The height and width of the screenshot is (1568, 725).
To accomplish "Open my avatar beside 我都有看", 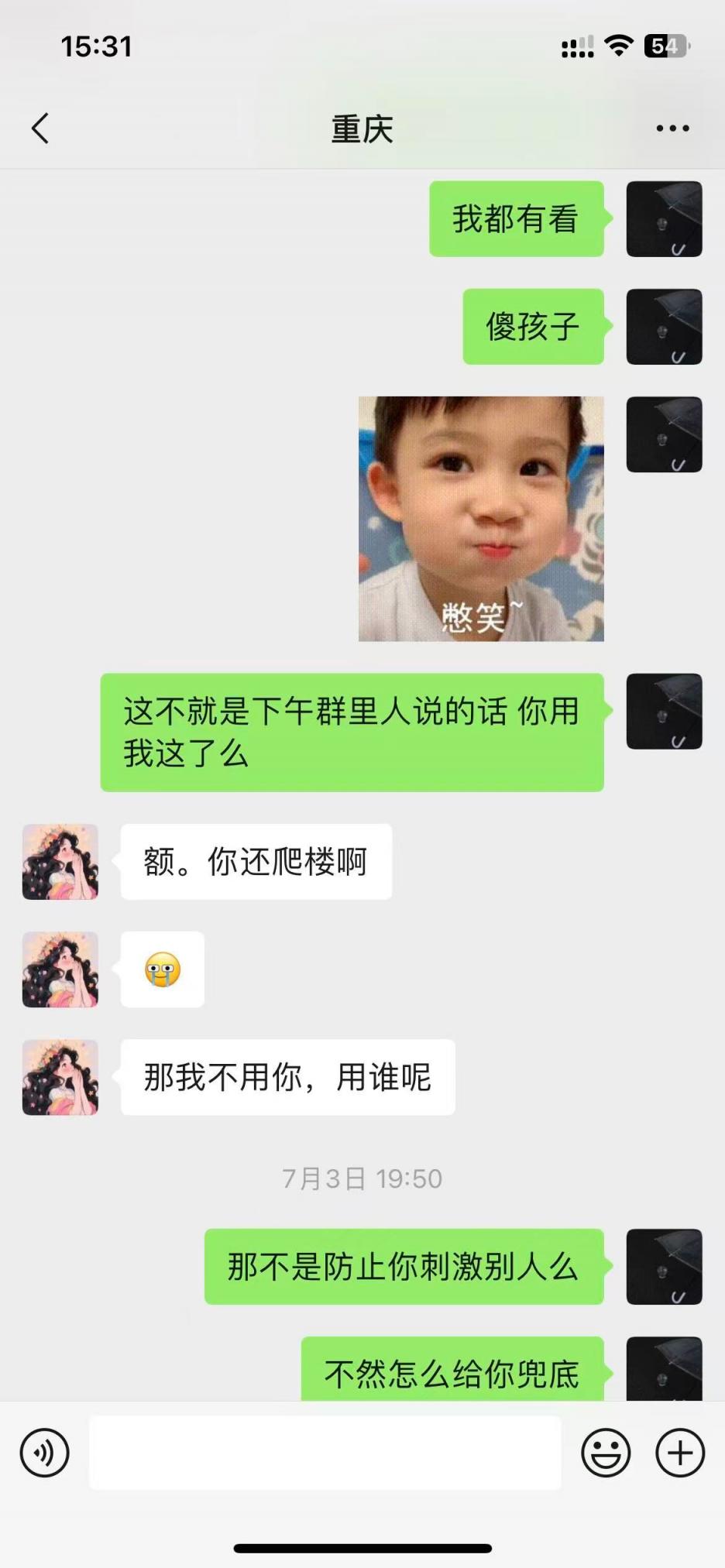I will coord(664,219).
